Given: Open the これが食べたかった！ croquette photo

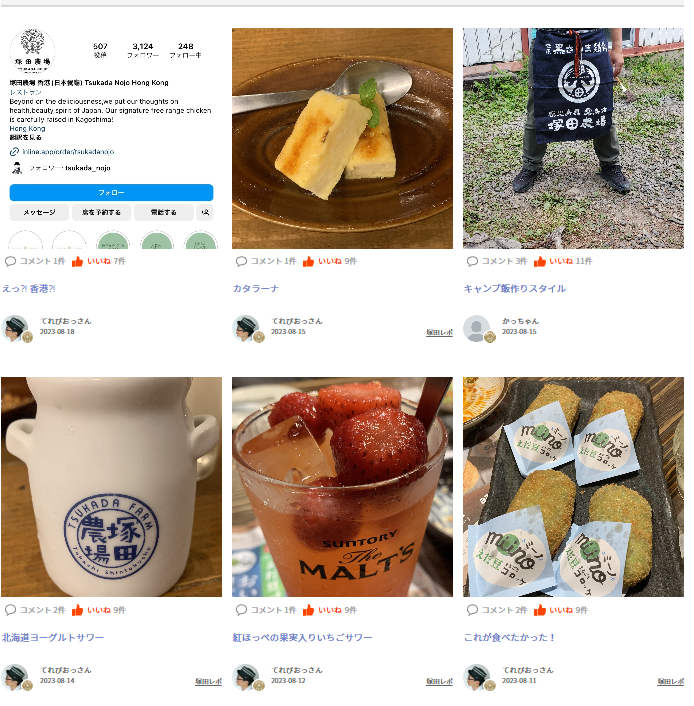Looking at the screenshot, I should [x=573, y=487].
